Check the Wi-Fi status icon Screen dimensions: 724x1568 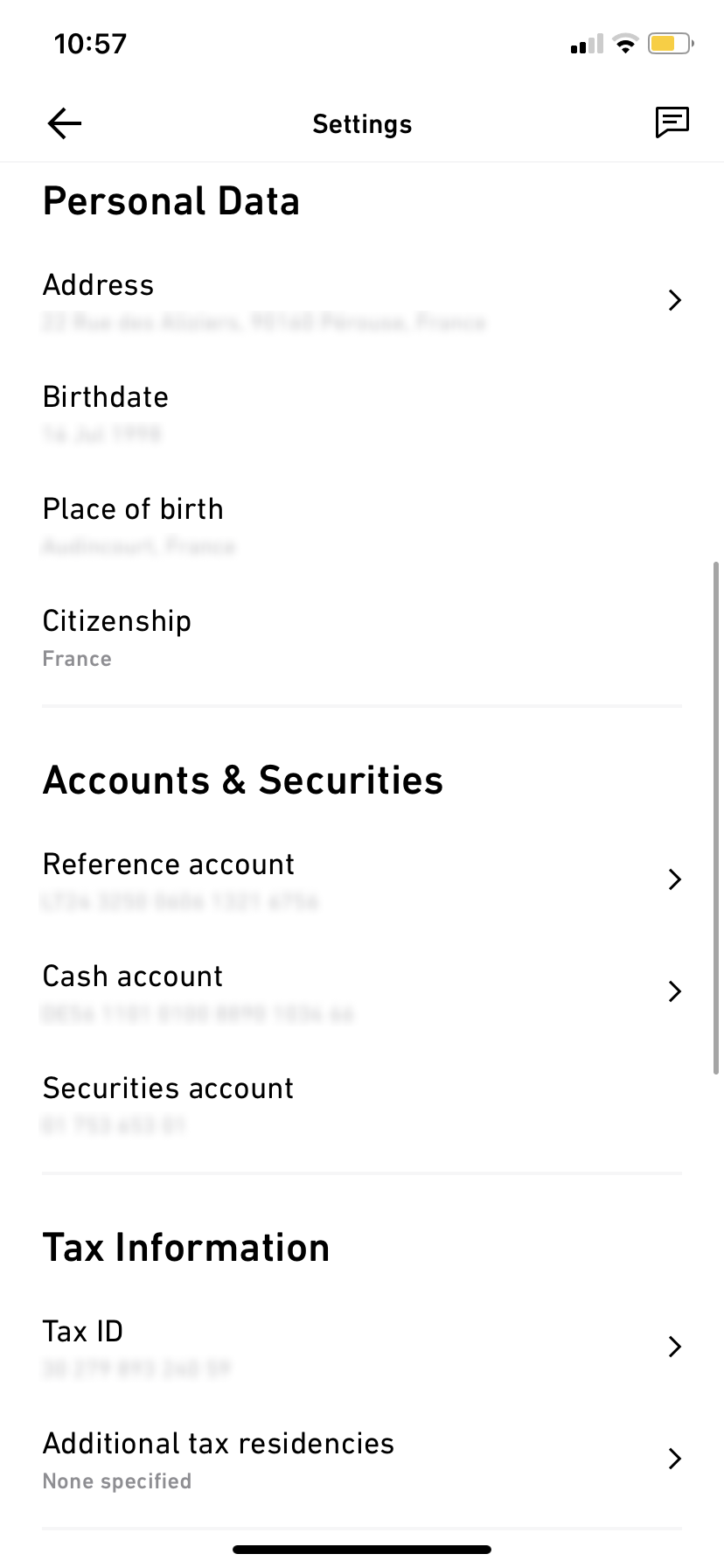pyautogui.click(x=626, y=43)
